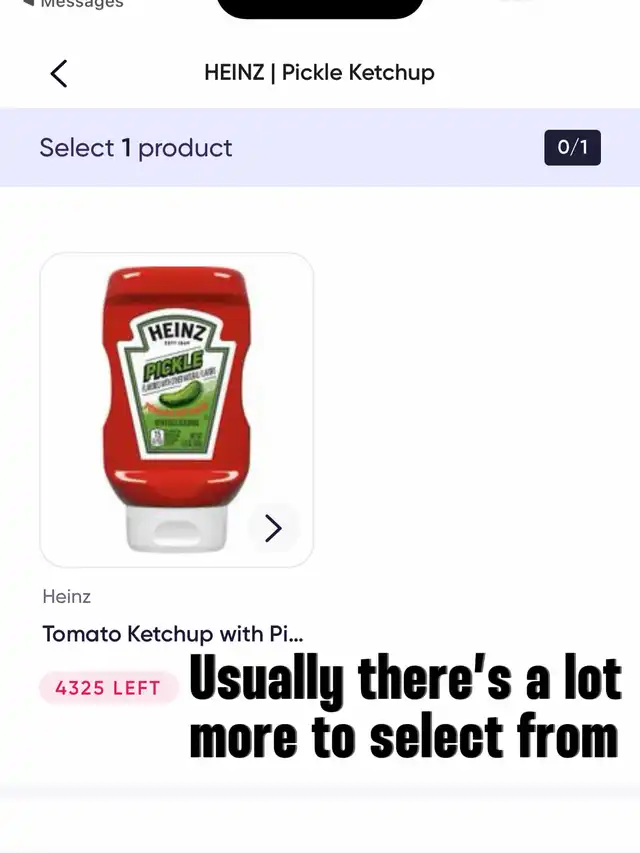Open product details arrow on ketchup card

coord(273,528)
